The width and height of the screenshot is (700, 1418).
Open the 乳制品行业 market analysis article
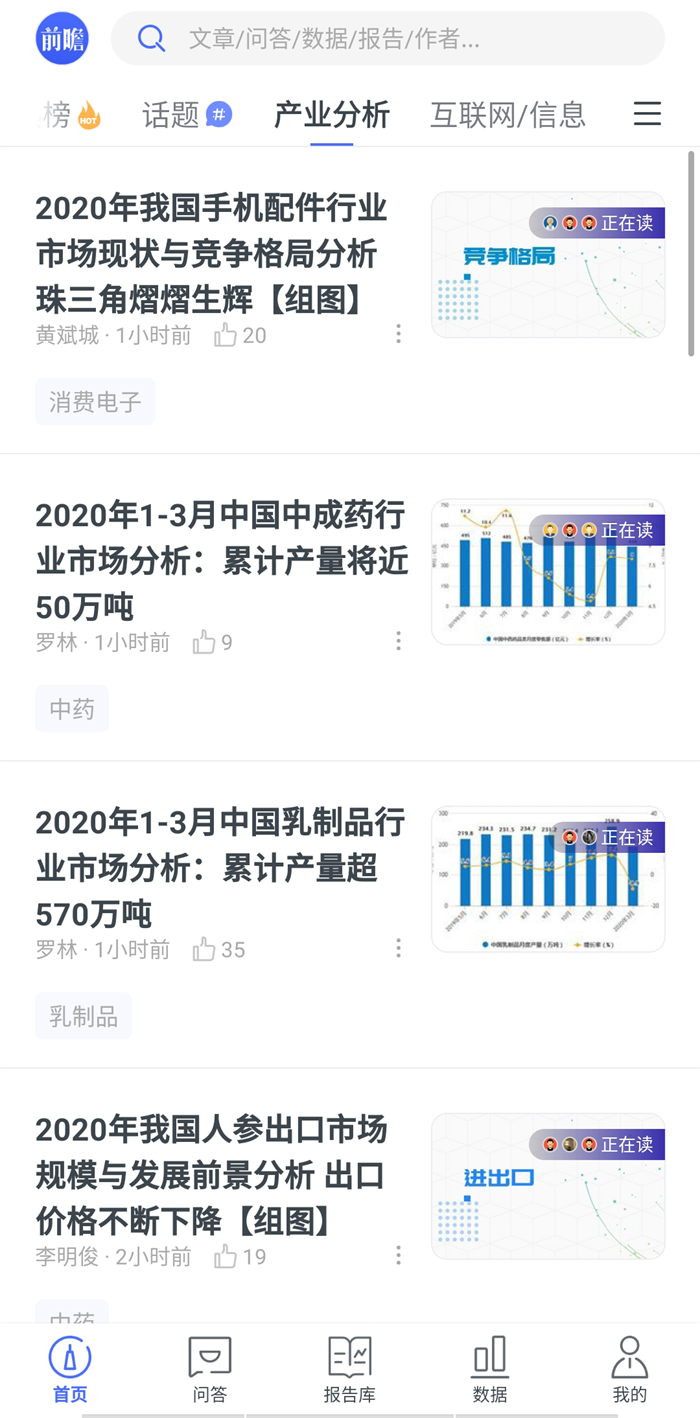tap(220, 868)
